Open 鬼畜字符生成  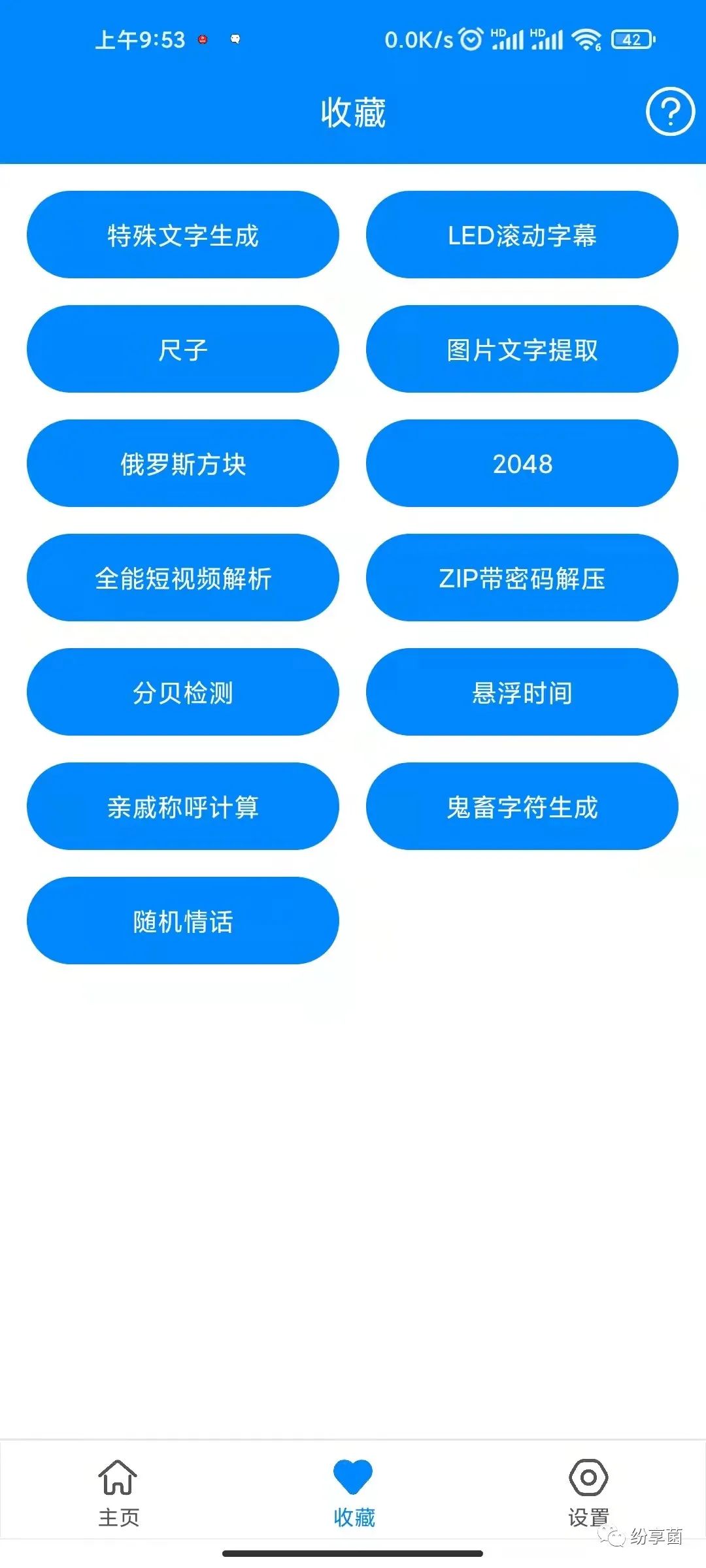(522, 807)
